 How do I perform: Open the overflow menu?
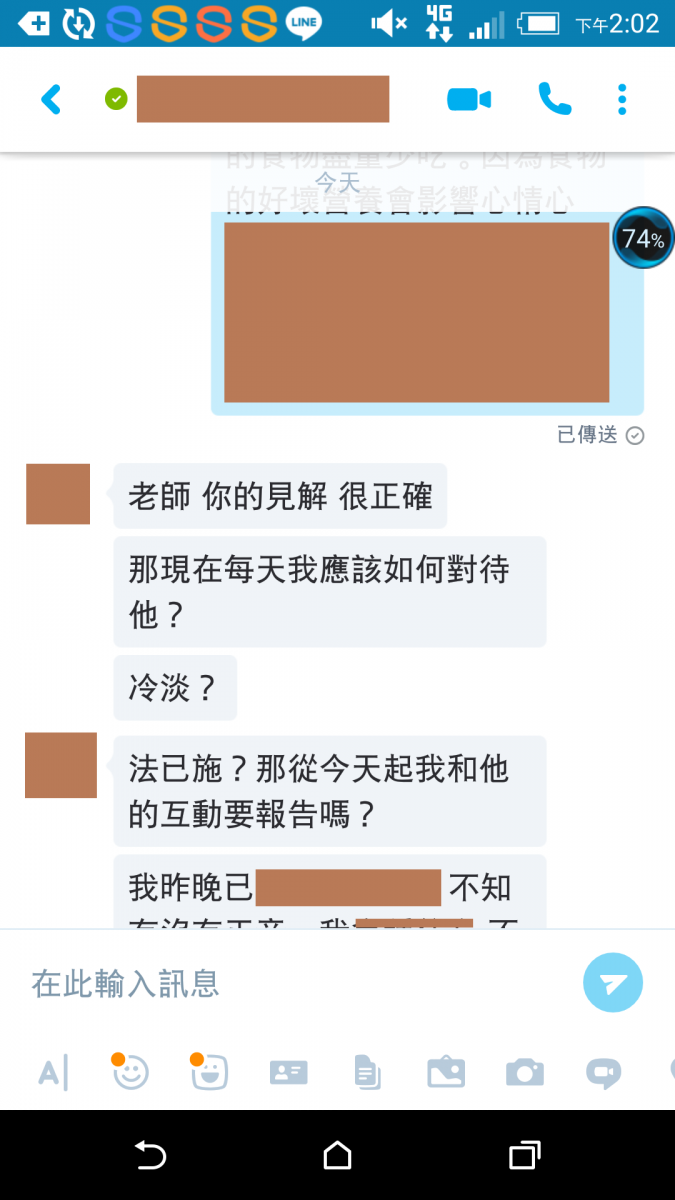click(x=622, y=99)
